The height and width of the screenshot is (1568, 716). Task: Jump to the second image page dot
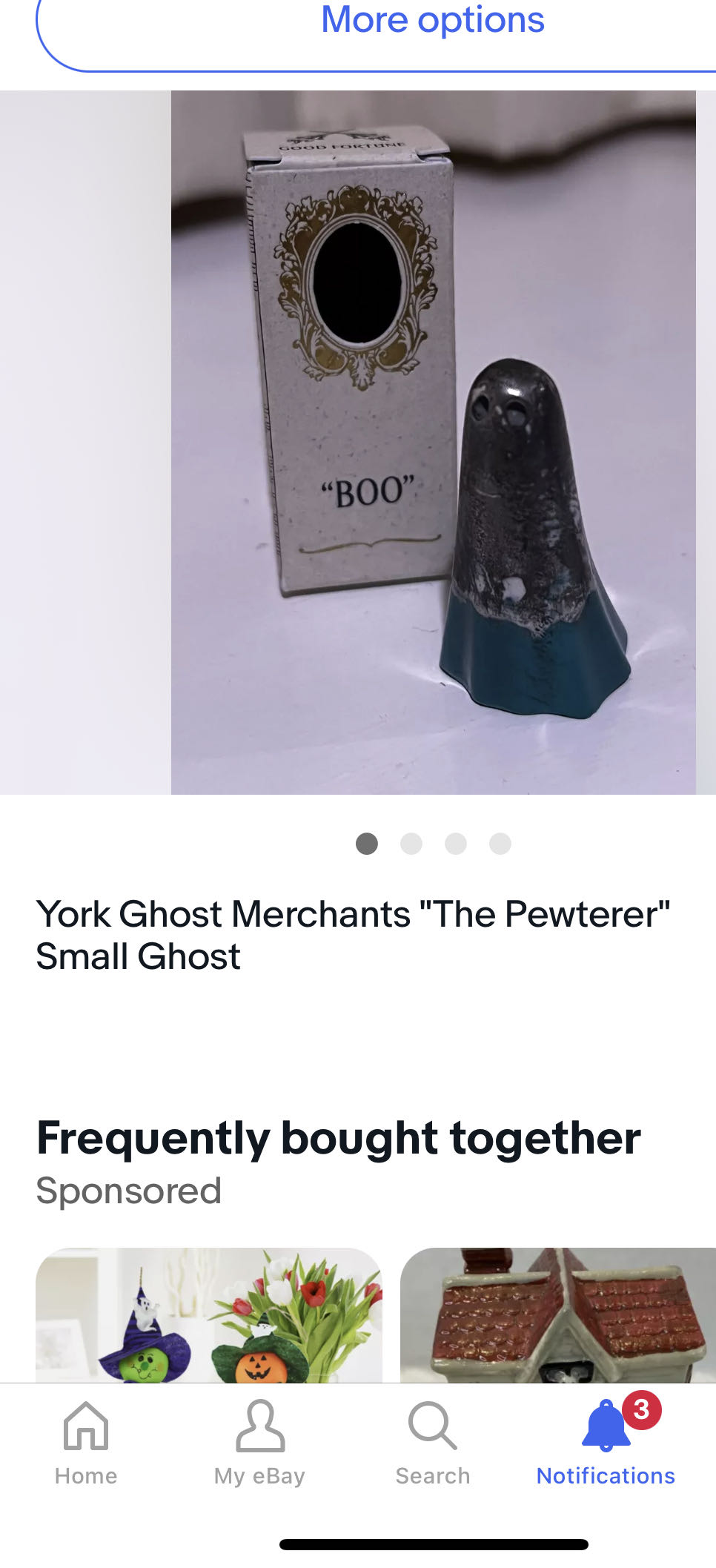pos(411,844)
